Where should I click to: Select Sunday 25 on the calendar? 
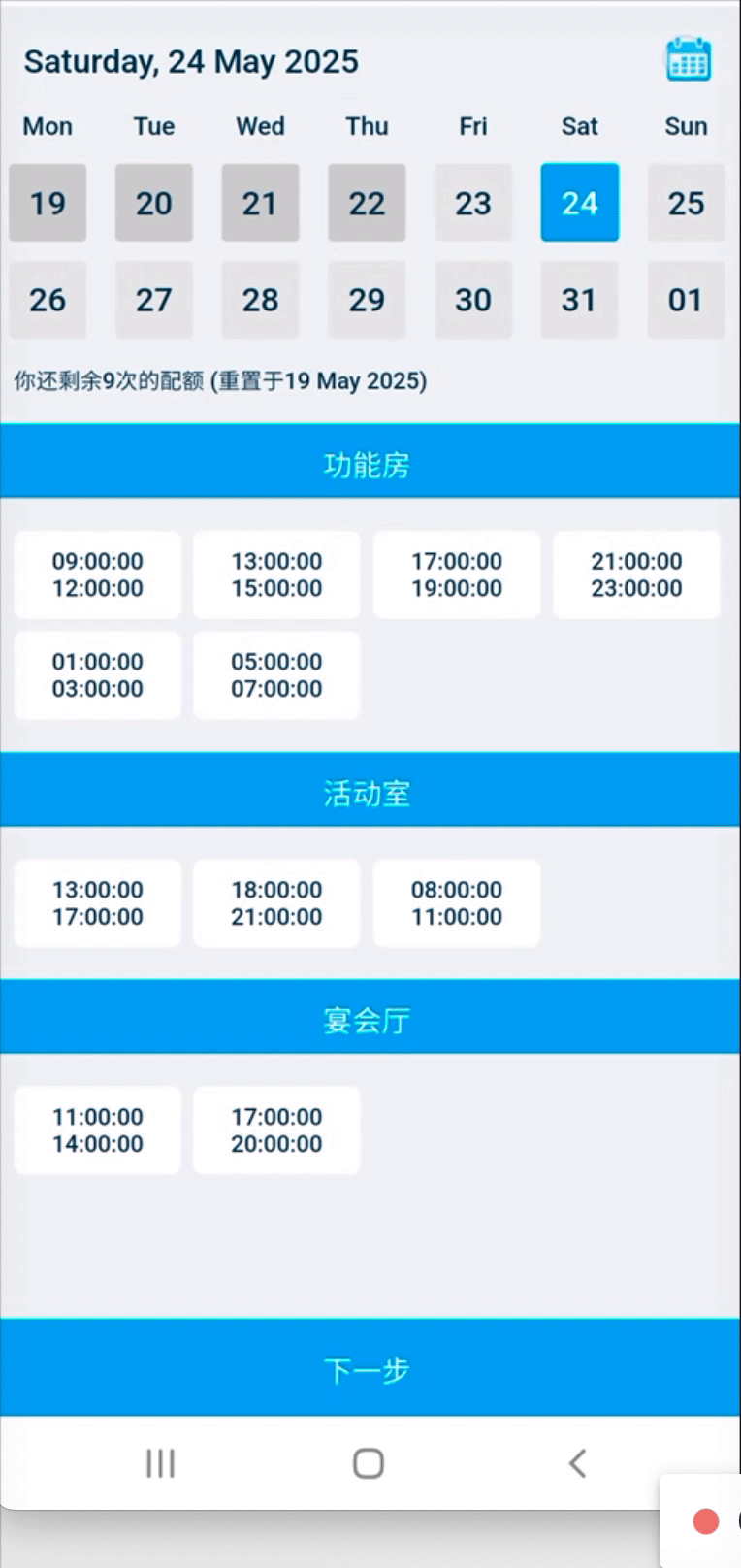[686, 203]
